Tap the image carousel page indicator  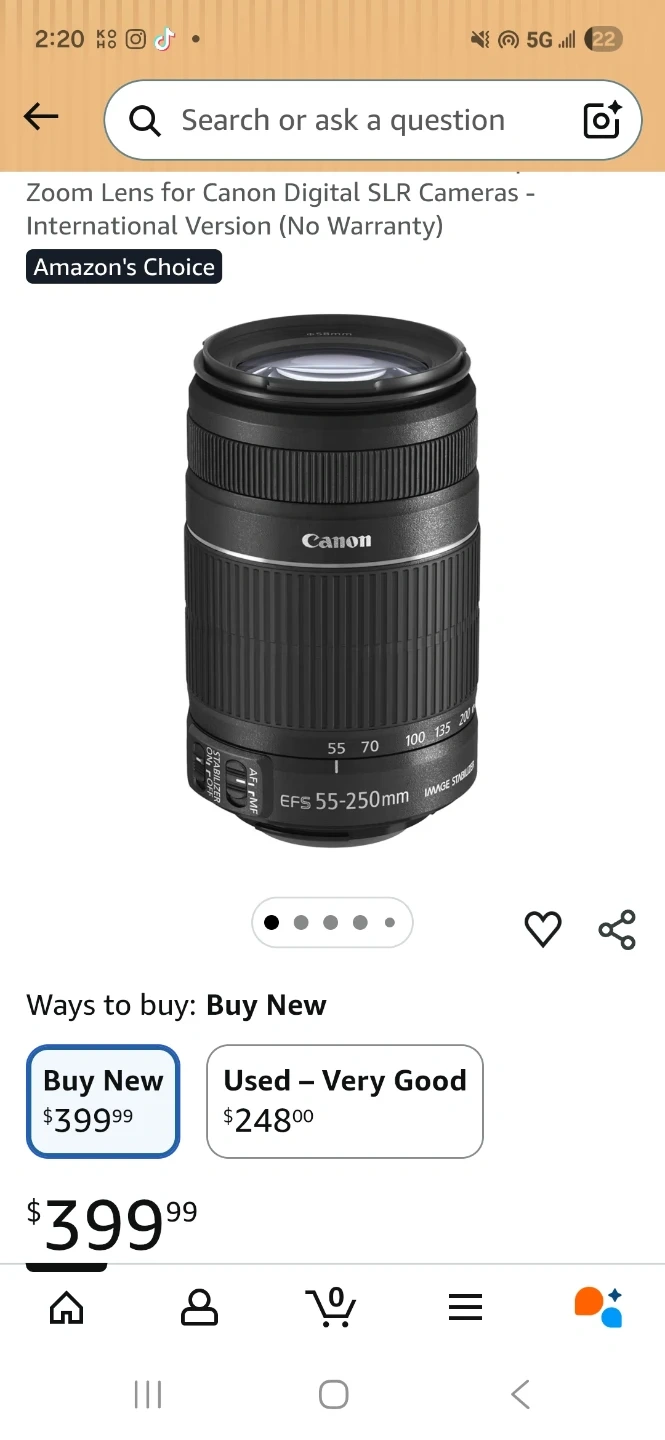coord(331,923)
